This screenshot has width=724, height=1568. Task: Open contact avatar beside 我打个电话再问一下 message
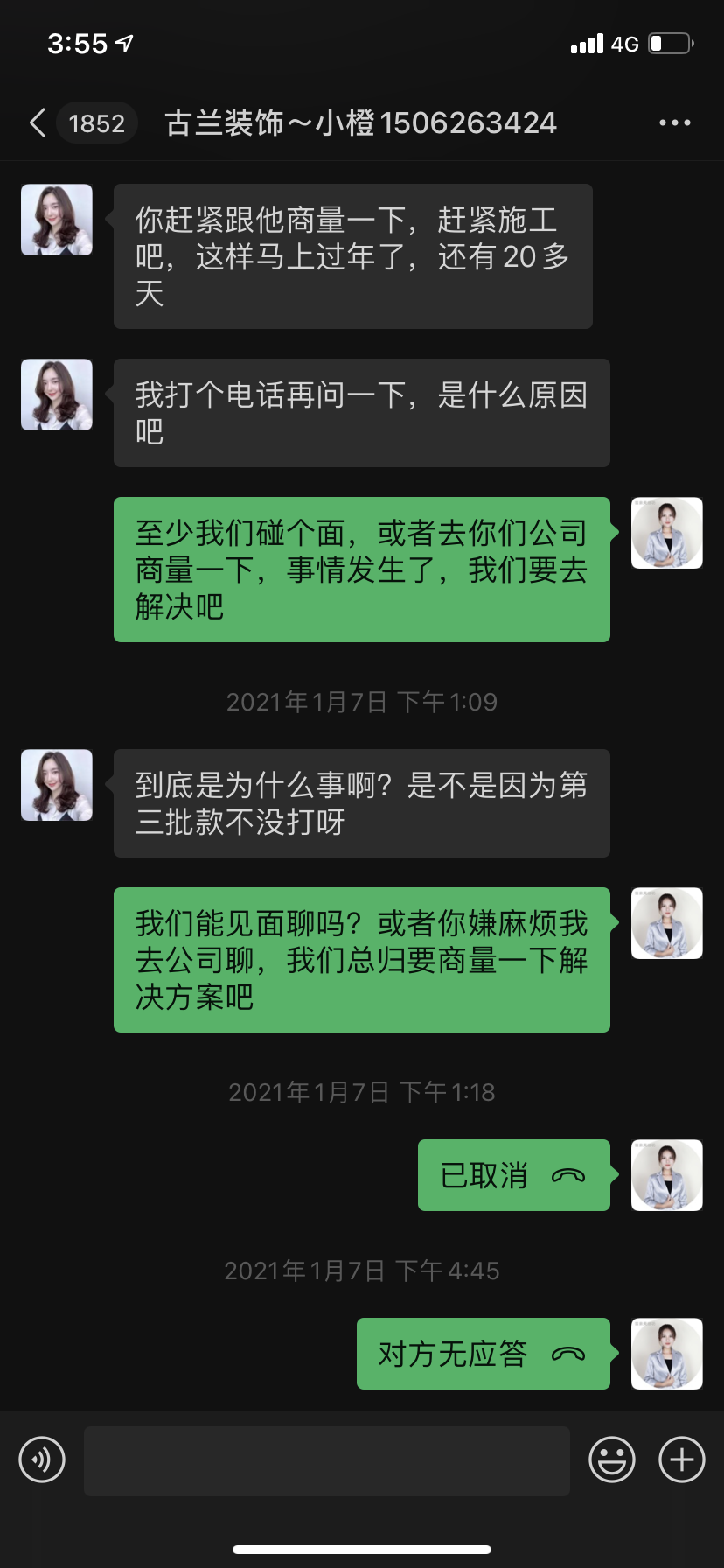coord(57,395)
